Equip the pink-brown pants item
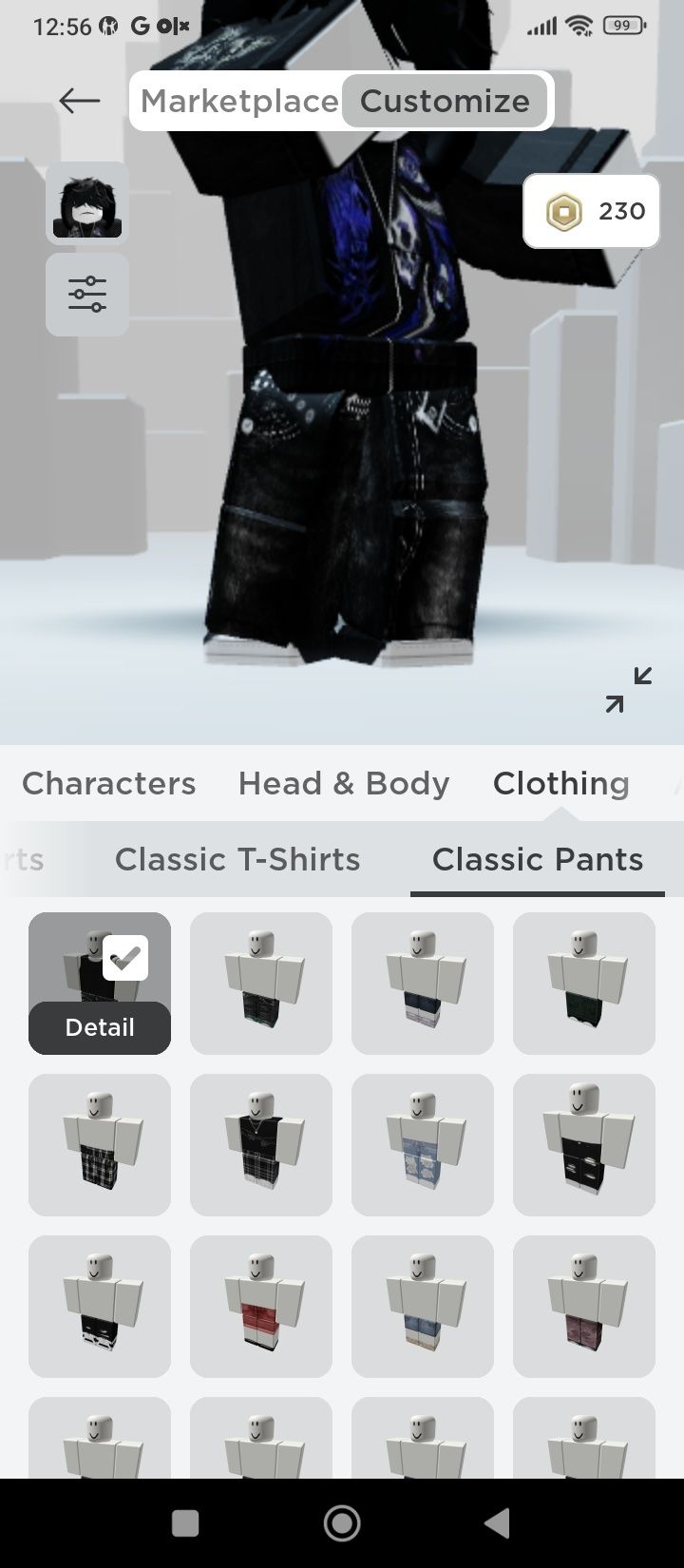Image resolution: width=684 pixels, height=1568 pixels. tap(584, 1307)
